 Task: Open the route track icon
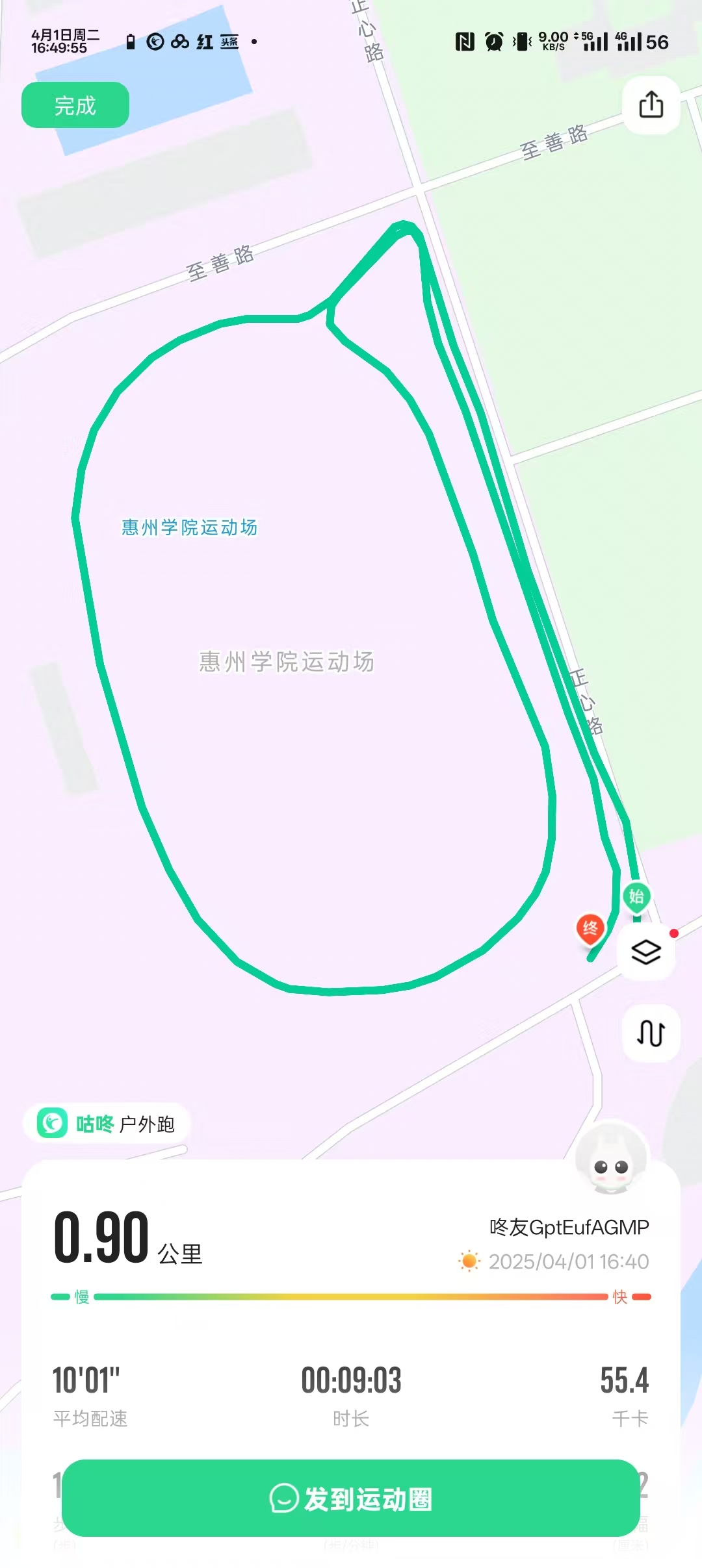click(x=651, y=1033)
